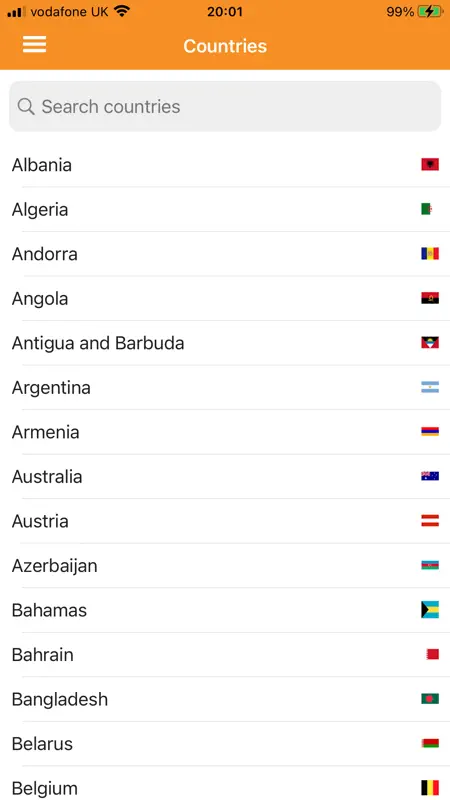Pick Armenia from the countries

(225, 432)
